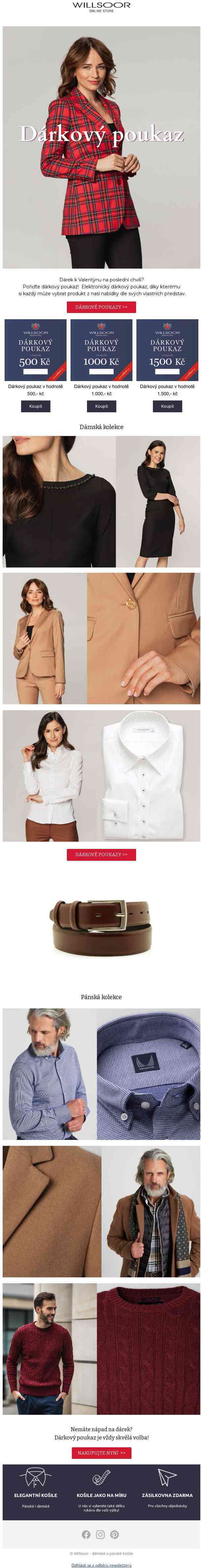Open the Dárkový poukaz hero banner
201x1568 pixels.
(x=101, y=146)
